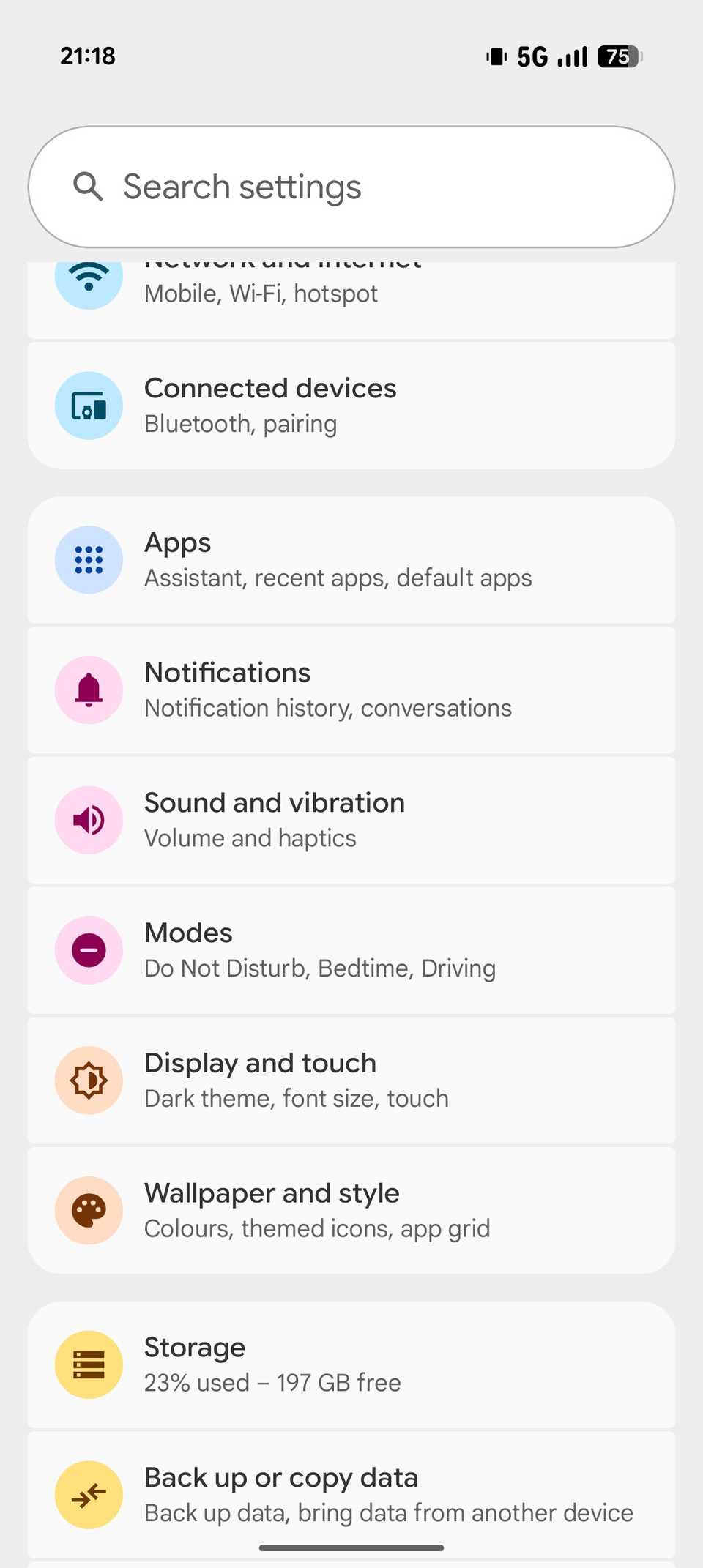Open Modes for Do Not Disturb
The width and height of the screenshot is (703, 1568).
tap(351, 950)
